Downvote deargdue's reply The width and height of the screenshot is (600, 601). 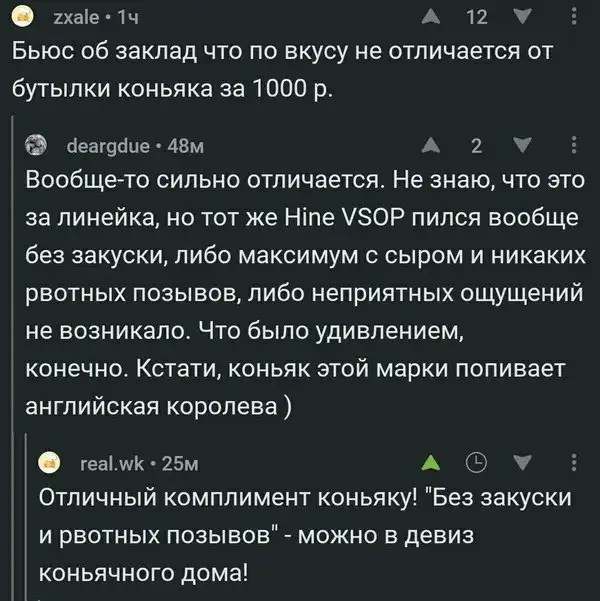click(521, 146)
